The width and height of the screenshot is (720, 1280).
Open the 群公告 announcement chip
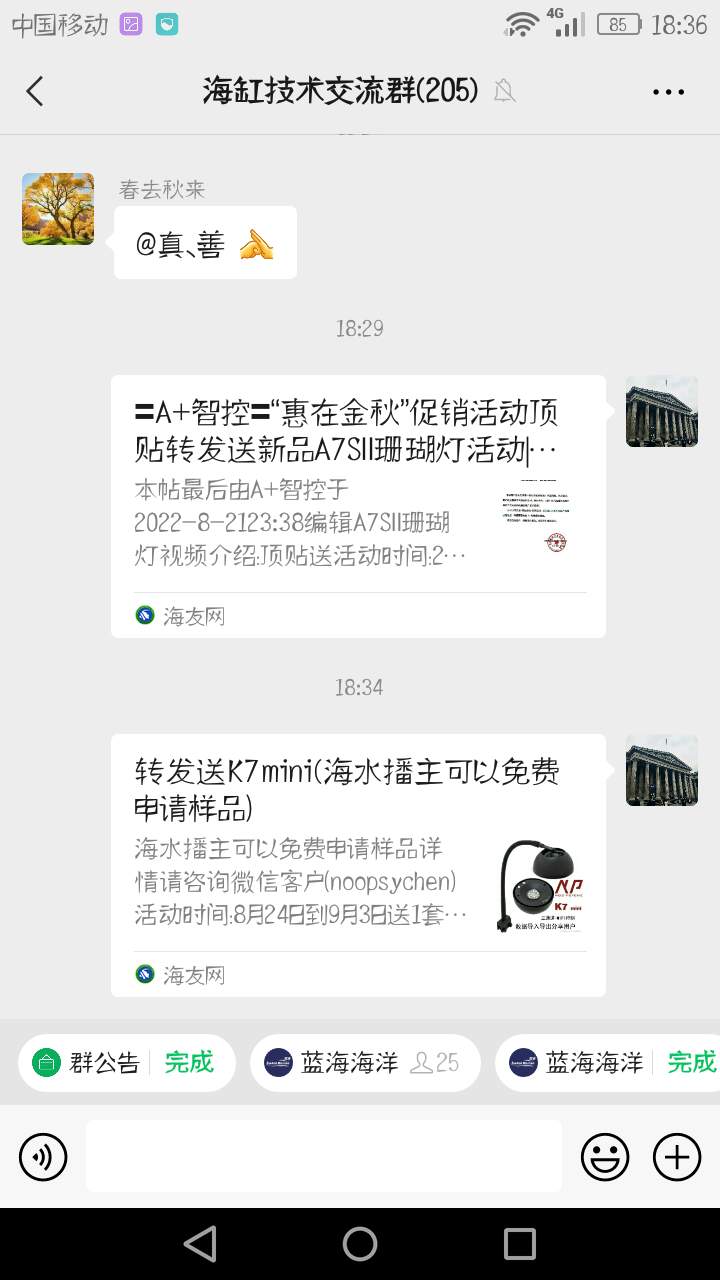126,1062
